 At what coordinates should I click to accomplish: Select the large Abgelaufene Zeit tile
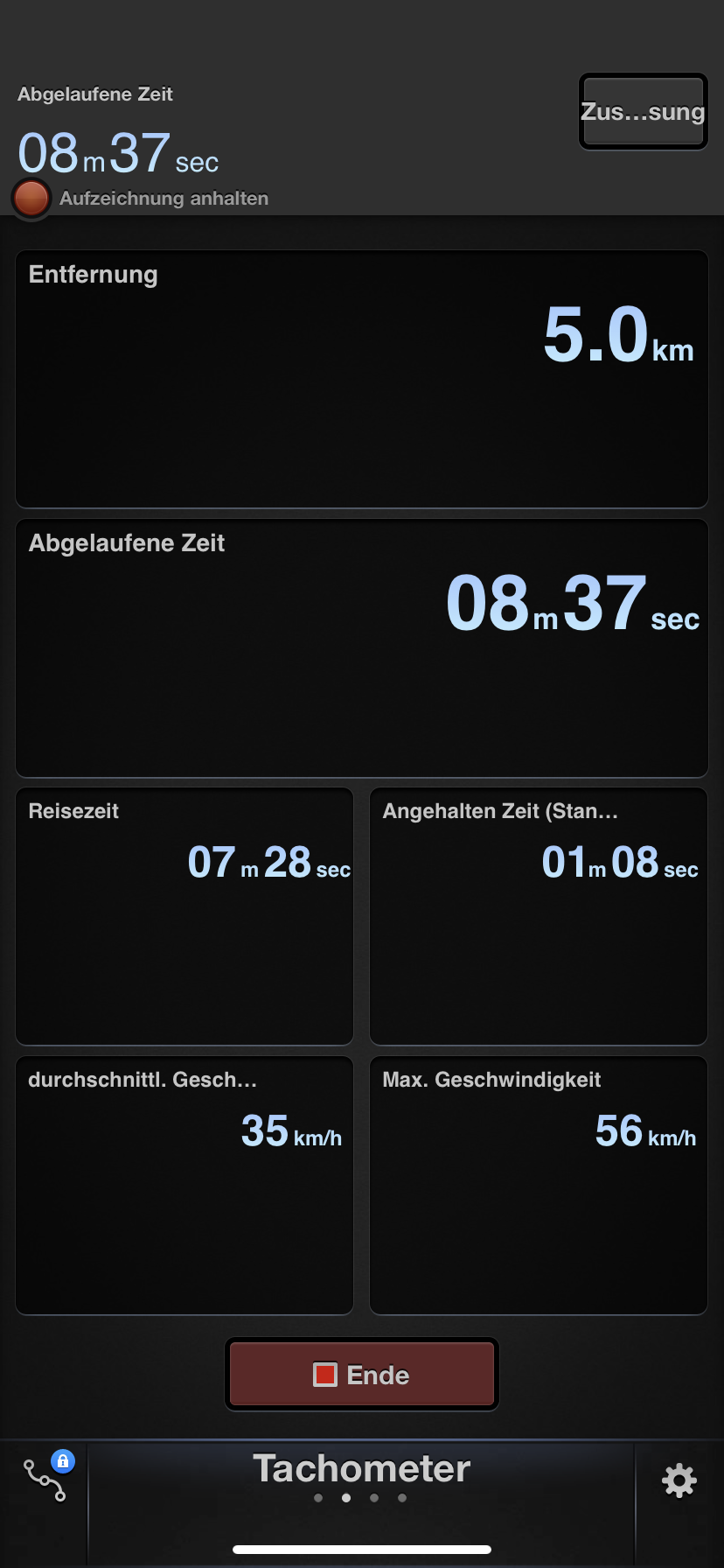(362, 647)
